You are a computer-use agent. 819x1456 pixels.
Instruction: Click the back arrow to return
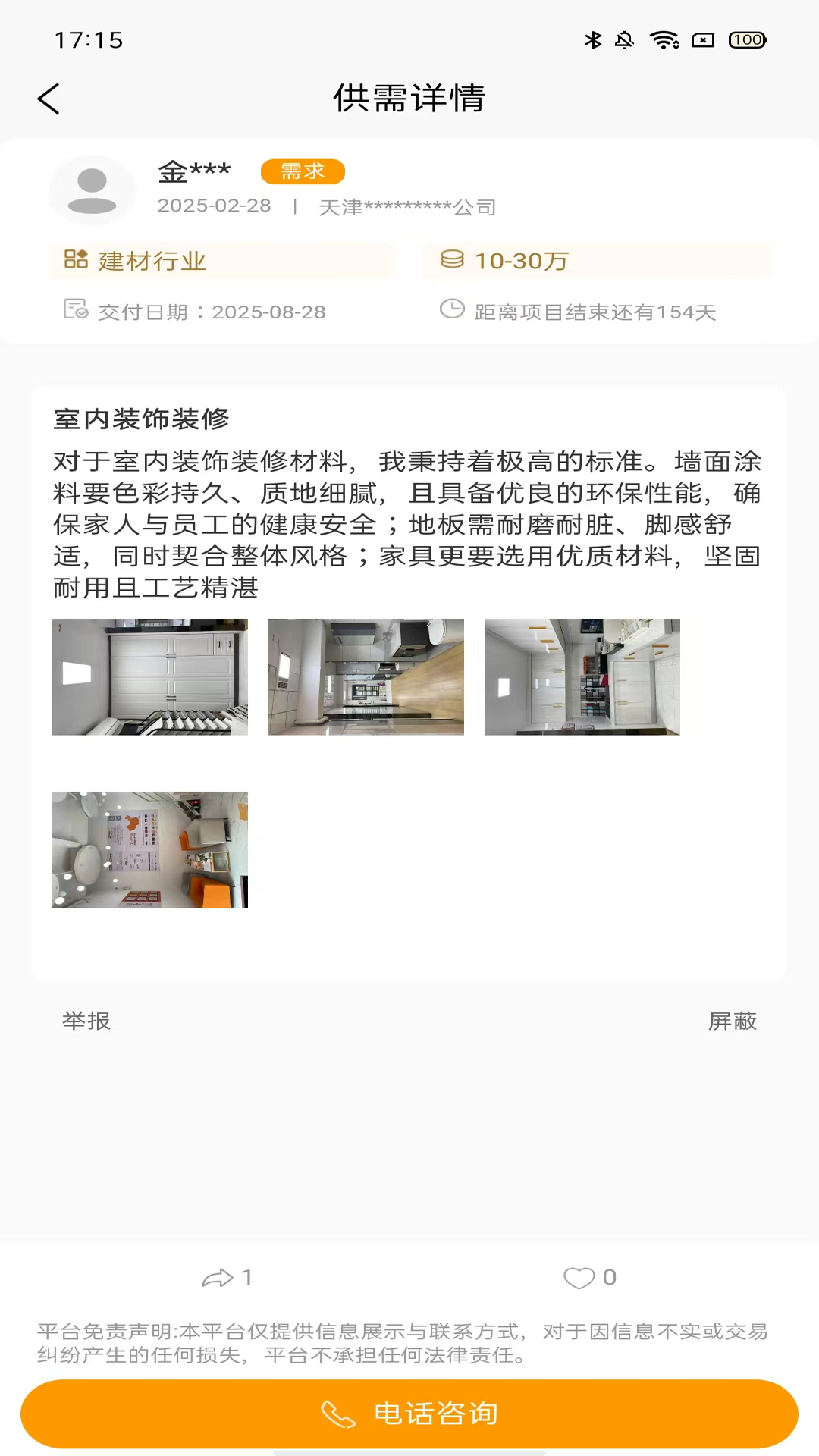(x=49, y=99)
